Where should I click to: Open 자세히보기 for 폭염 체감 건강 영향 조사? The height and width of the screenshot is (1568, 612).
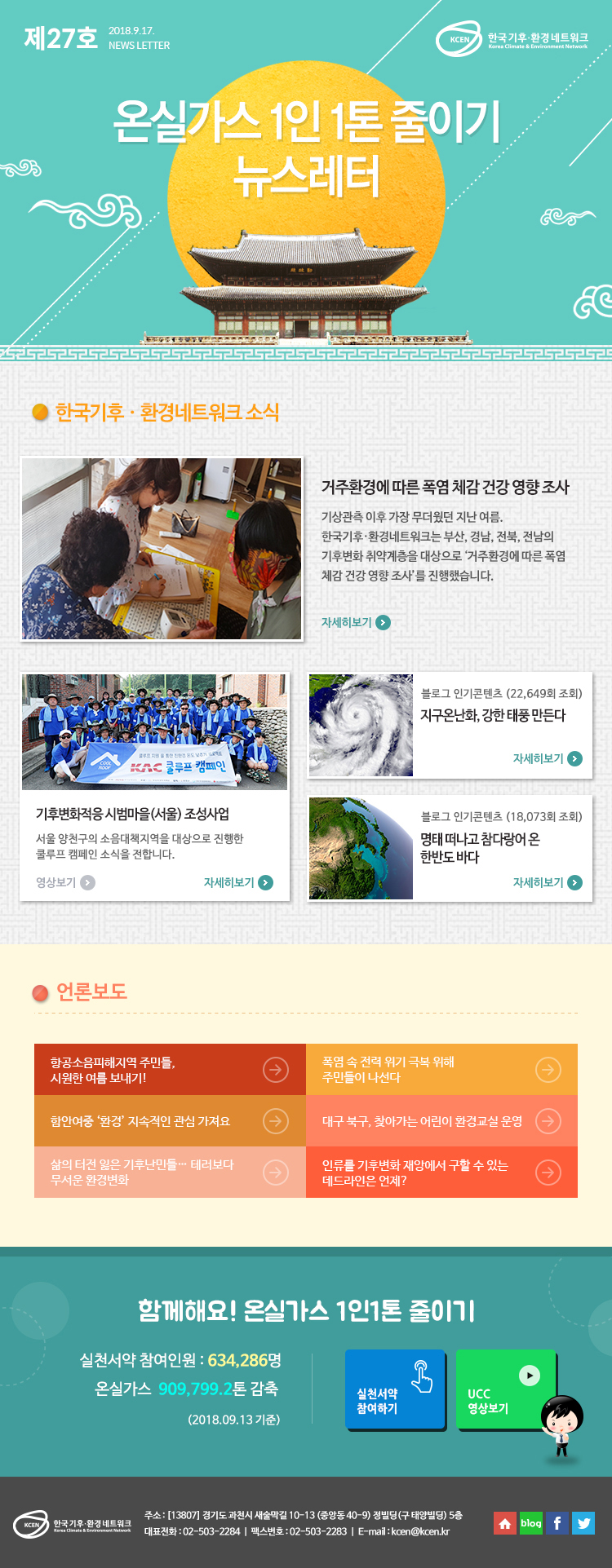(x=356, y=622)
